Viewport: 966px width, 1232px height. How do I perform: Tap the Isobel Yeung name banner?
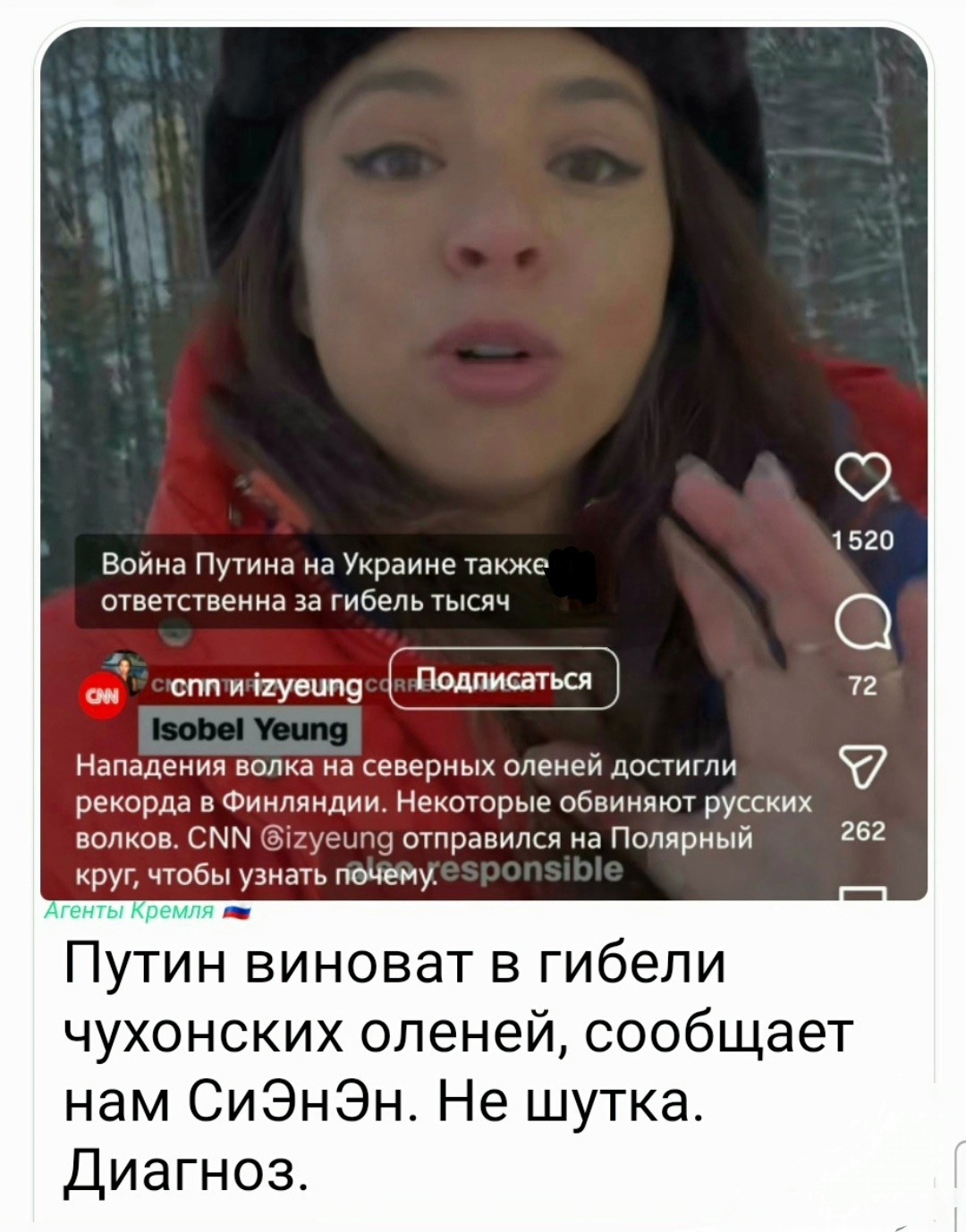pyautogui.click(x=250, y=730)
